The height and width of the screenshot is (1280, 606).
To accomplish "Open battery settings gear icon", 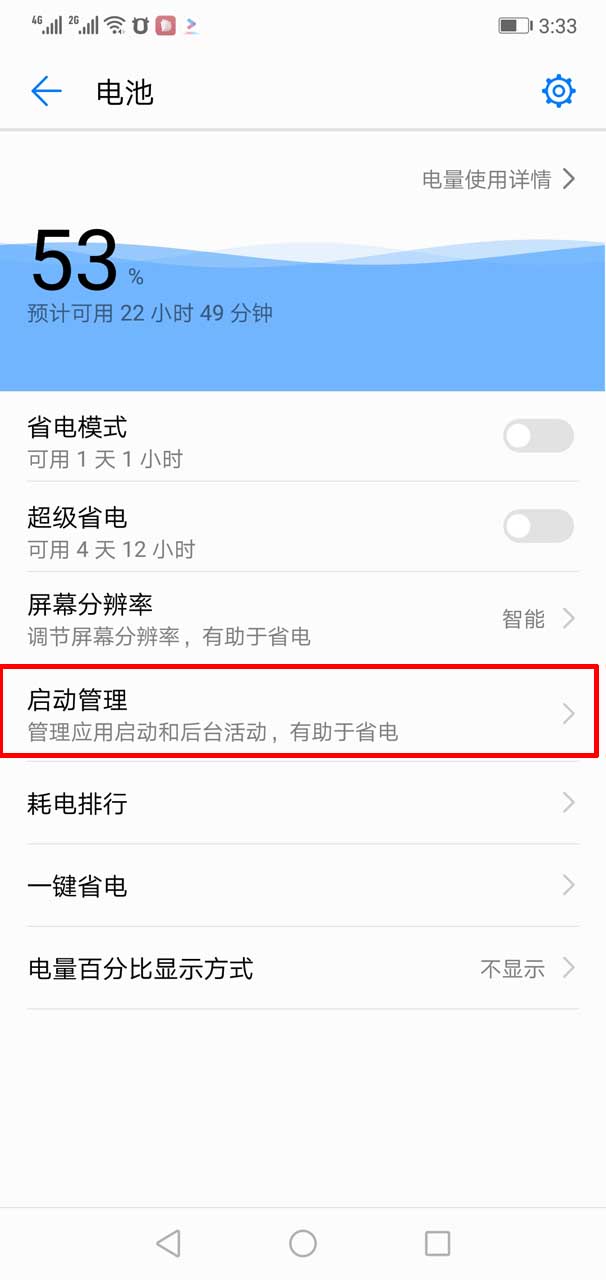I will coord(558,92).
